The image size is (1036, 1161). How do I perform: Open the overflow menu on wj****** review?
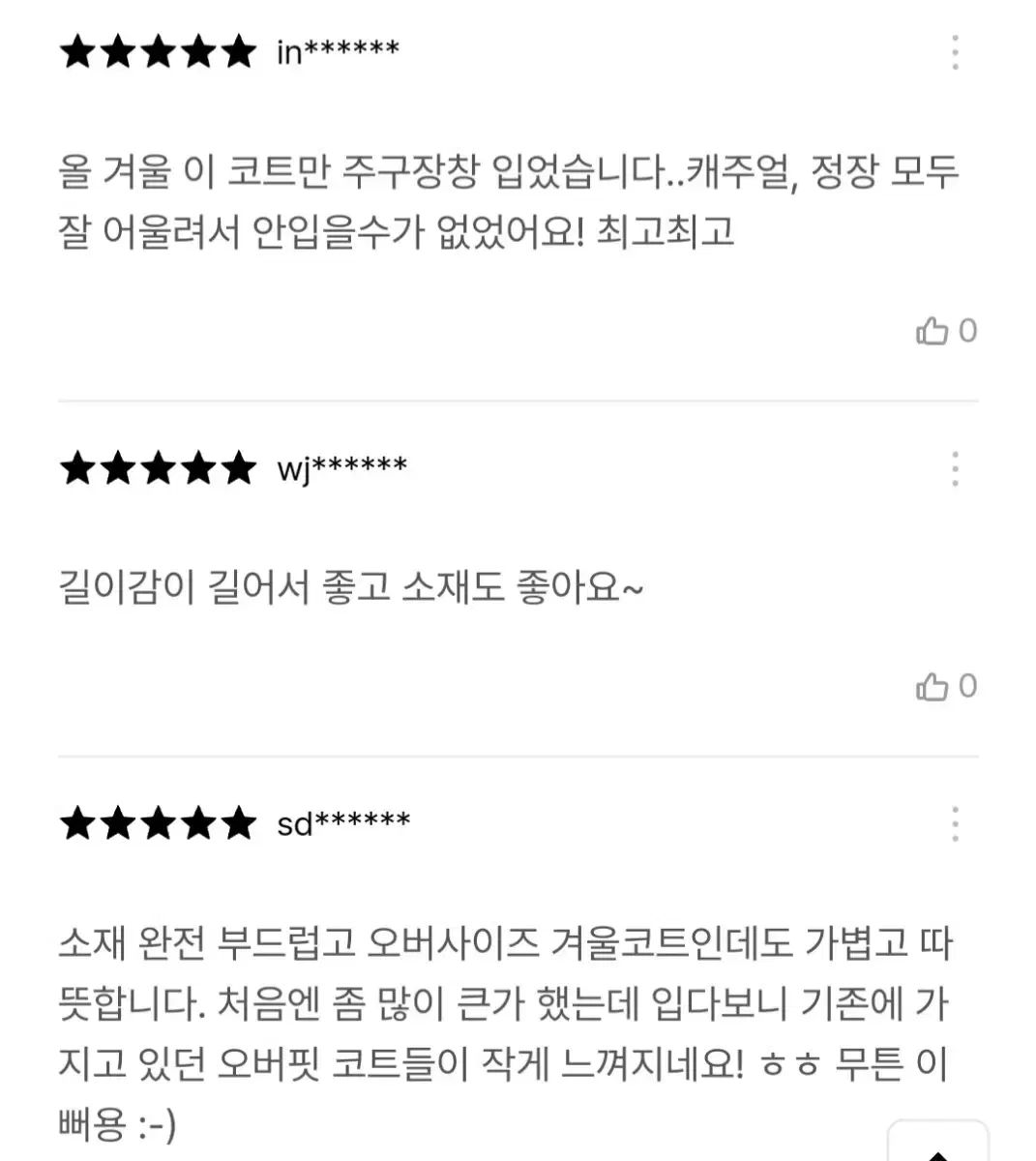[x=955, y=469]
